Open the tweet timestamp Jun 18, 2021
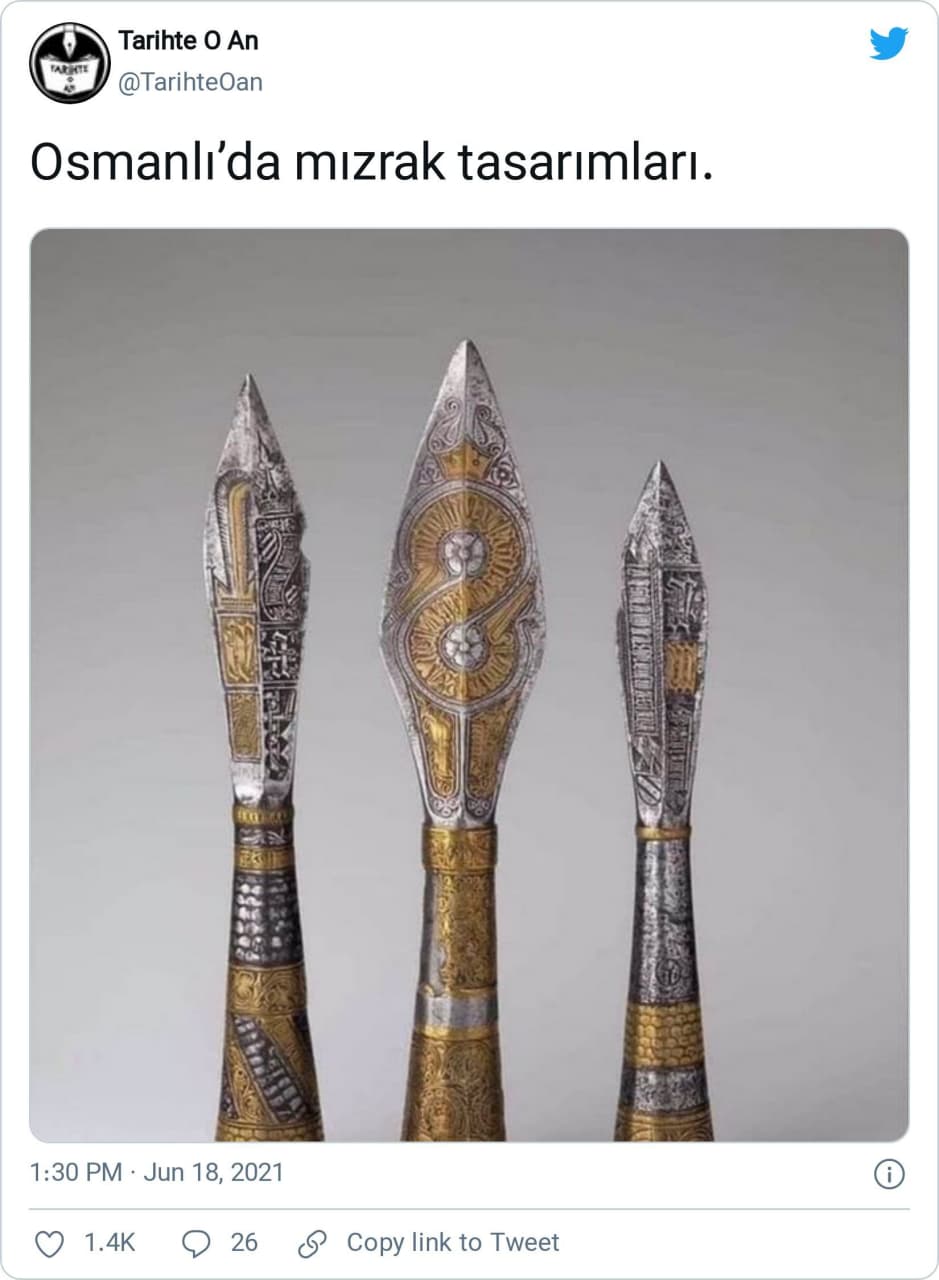Screen dimensions: 939x1280 pos(157,1172)
